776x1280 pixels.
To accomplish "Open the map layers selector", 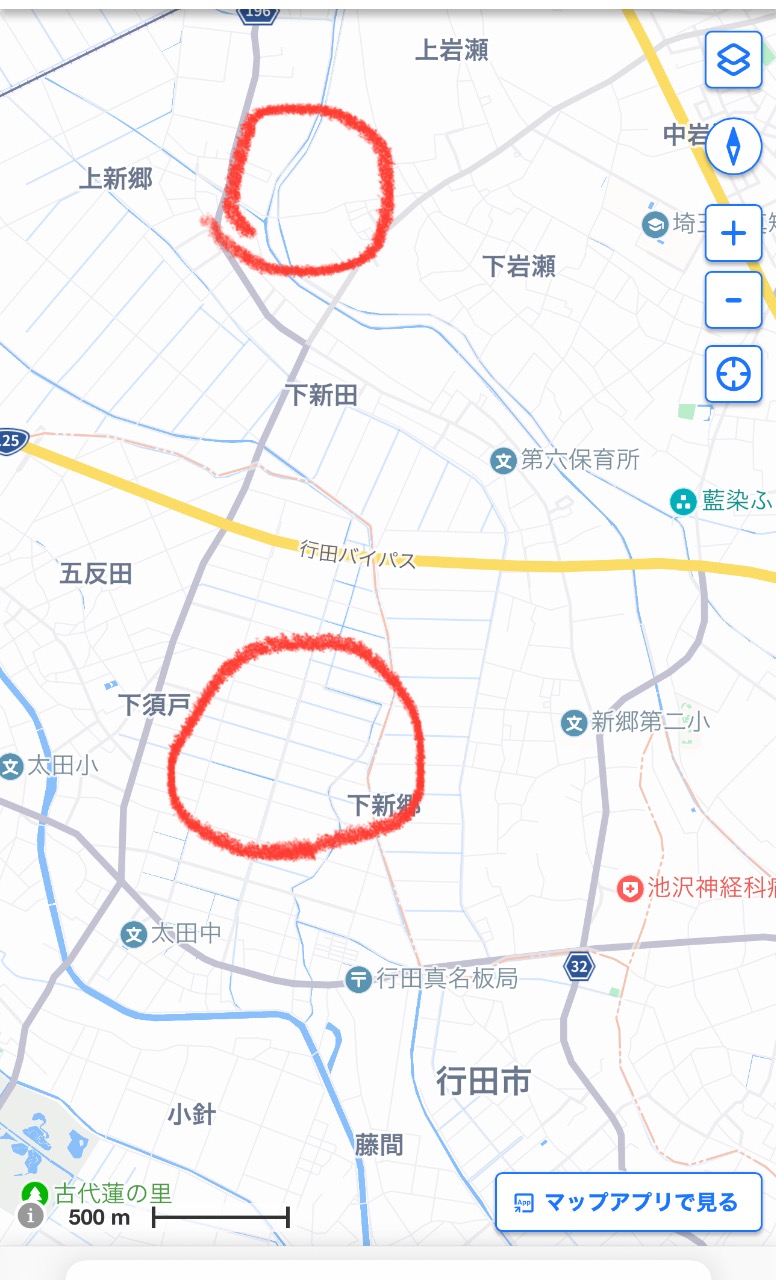I will [733, 60].
